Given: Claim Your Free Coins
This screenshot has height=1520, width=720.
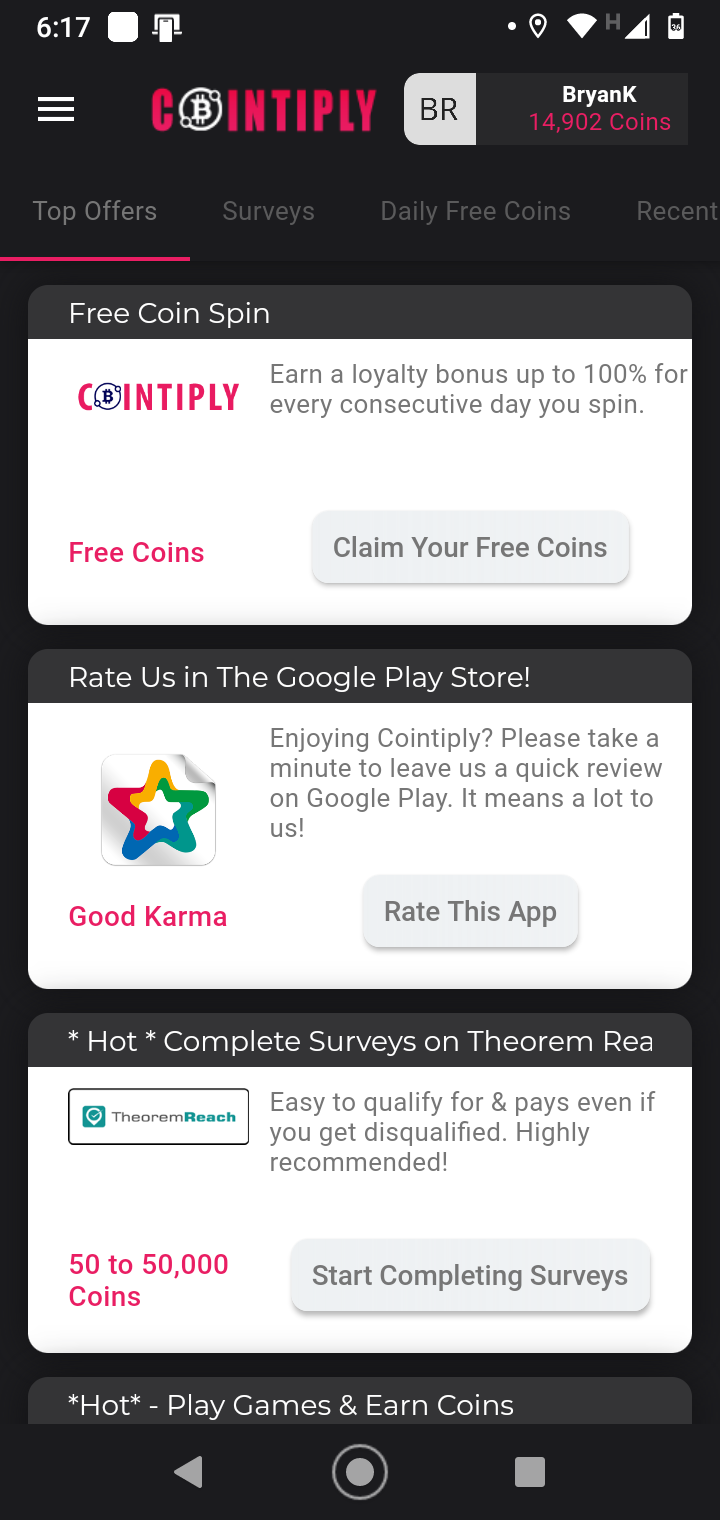Looking at the screenshot, I should coord(470,548).
